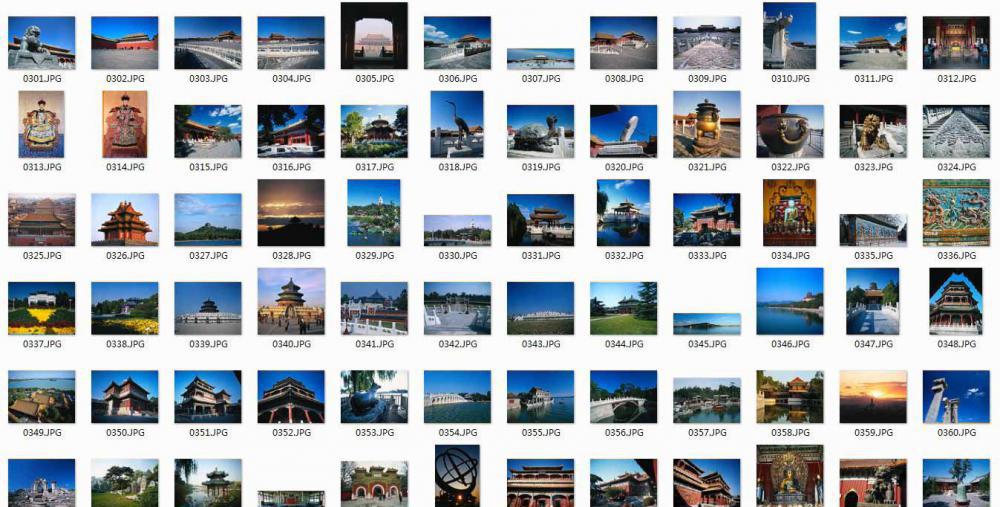Open the corner tower photo 0326.JPG
Screen dimensions: 1000x507
pos(125,219)
